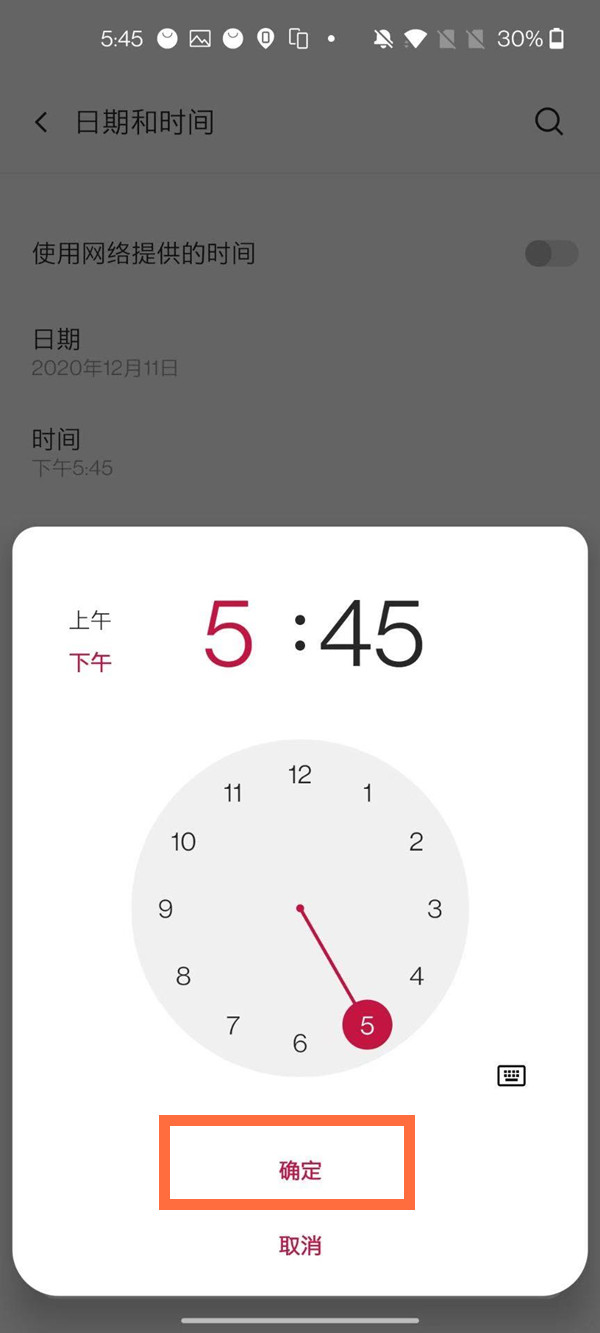Cancel the time picker with 取消
The height and width of the screenshot is (1333, 600).
300,1246
